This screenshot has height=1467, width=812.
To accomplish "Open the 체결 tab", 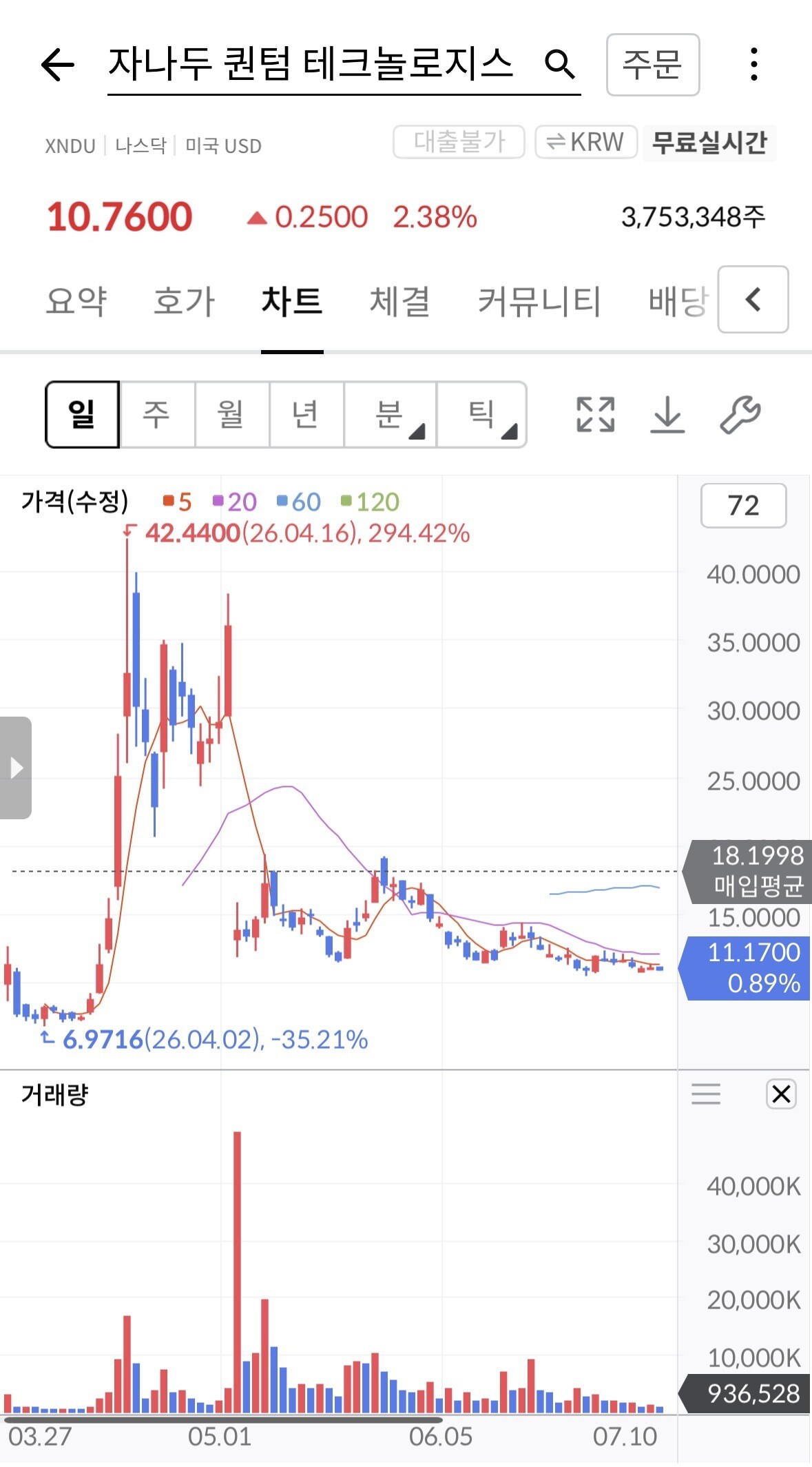I will pos(399,301).
